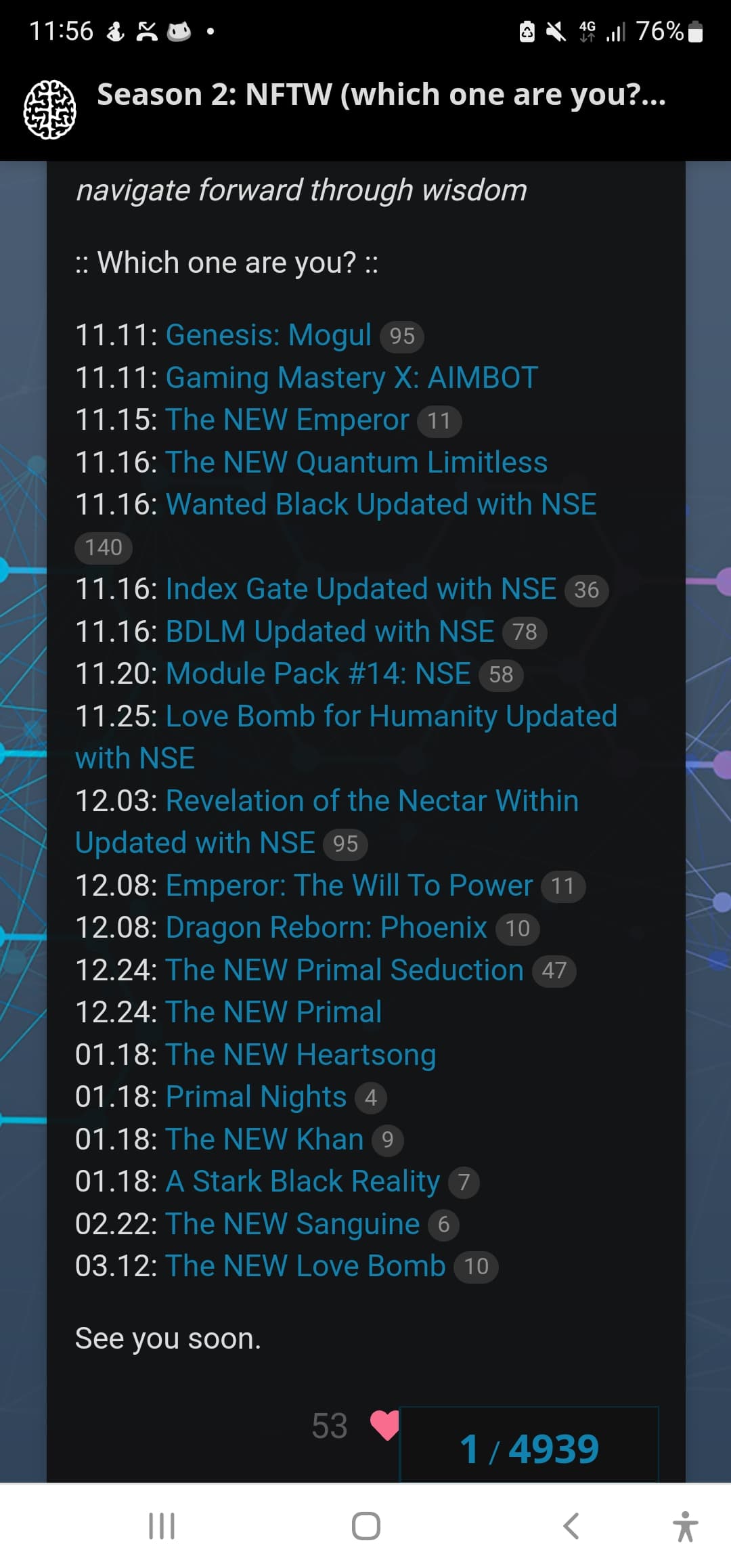
Task: Open A Stark Black Reality link
Action: point(303,1181)
